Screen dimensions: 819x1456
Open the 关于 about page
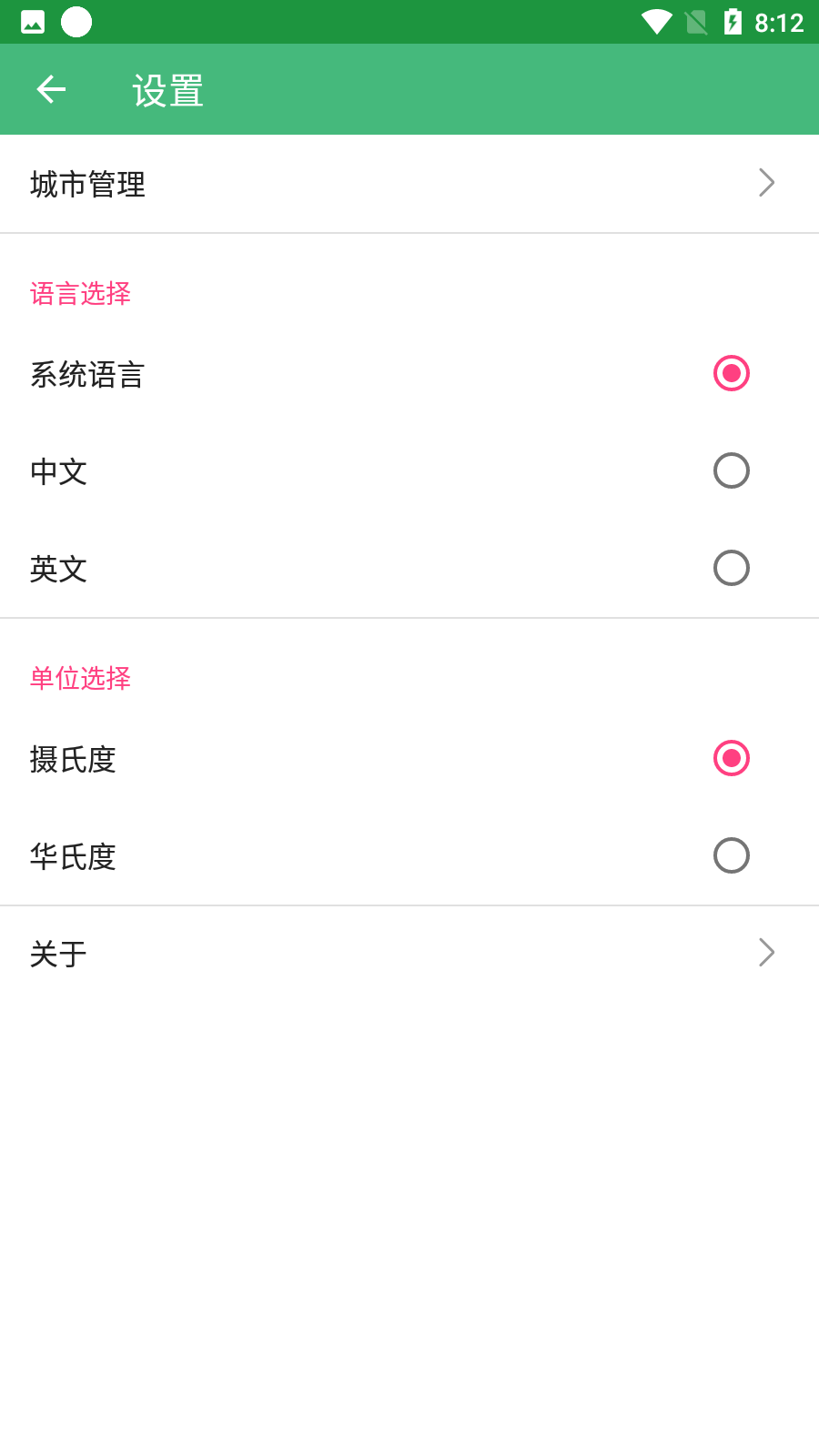pos(409,954)
